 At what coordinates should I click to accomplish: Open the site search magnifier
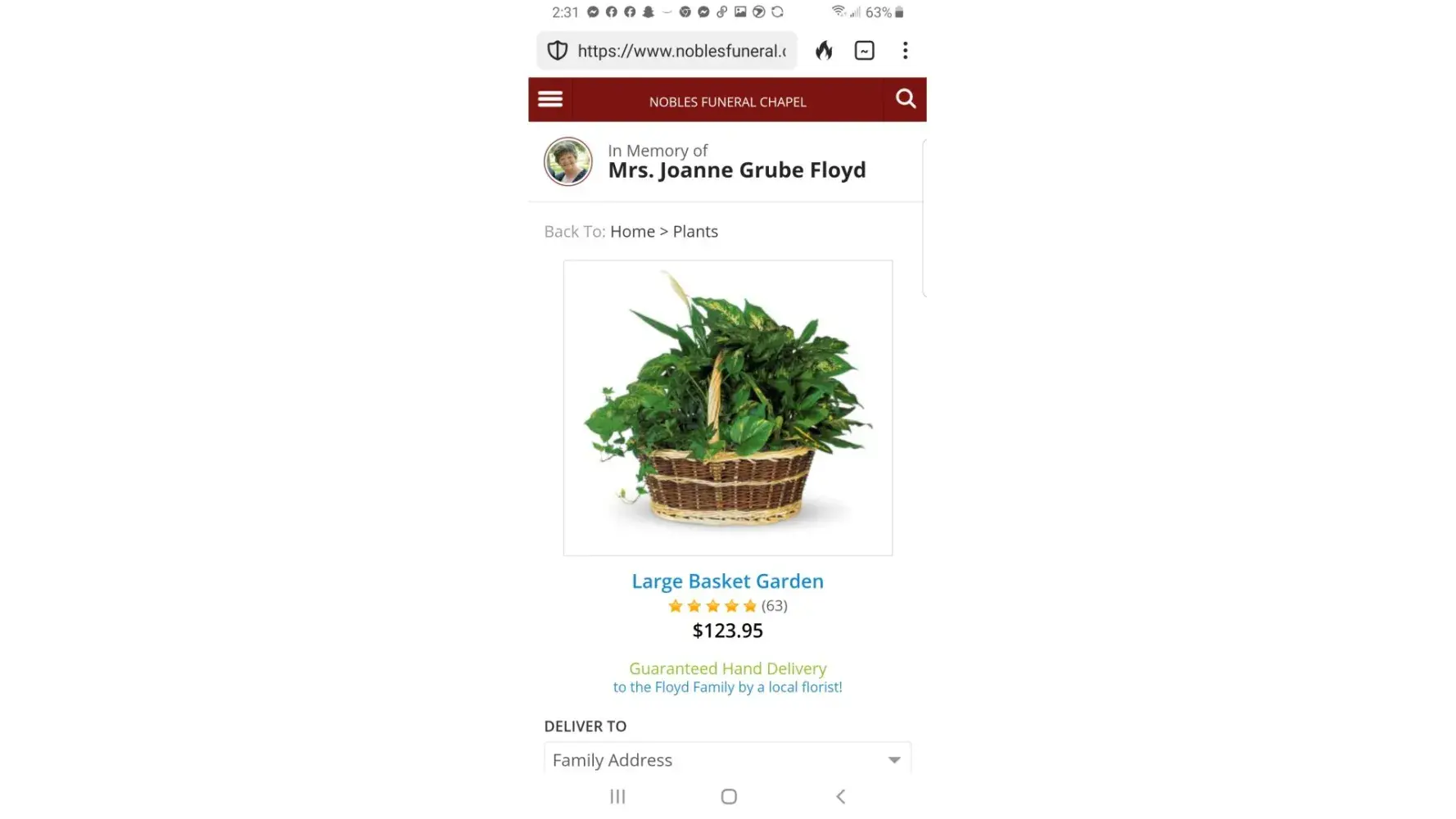[905, 99]
